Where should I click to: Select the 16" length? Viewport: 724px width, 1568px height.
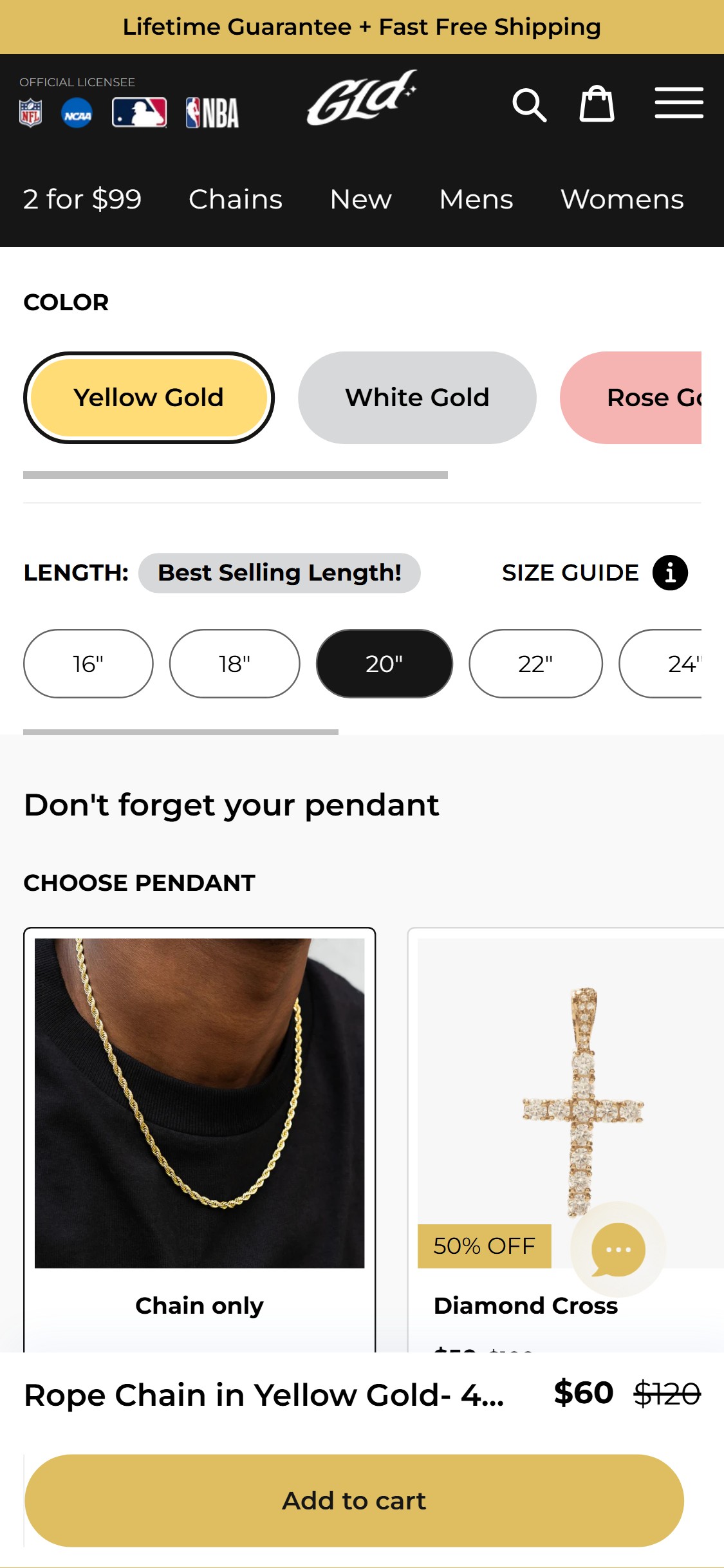pyautogui.click(x=88, y=664)
